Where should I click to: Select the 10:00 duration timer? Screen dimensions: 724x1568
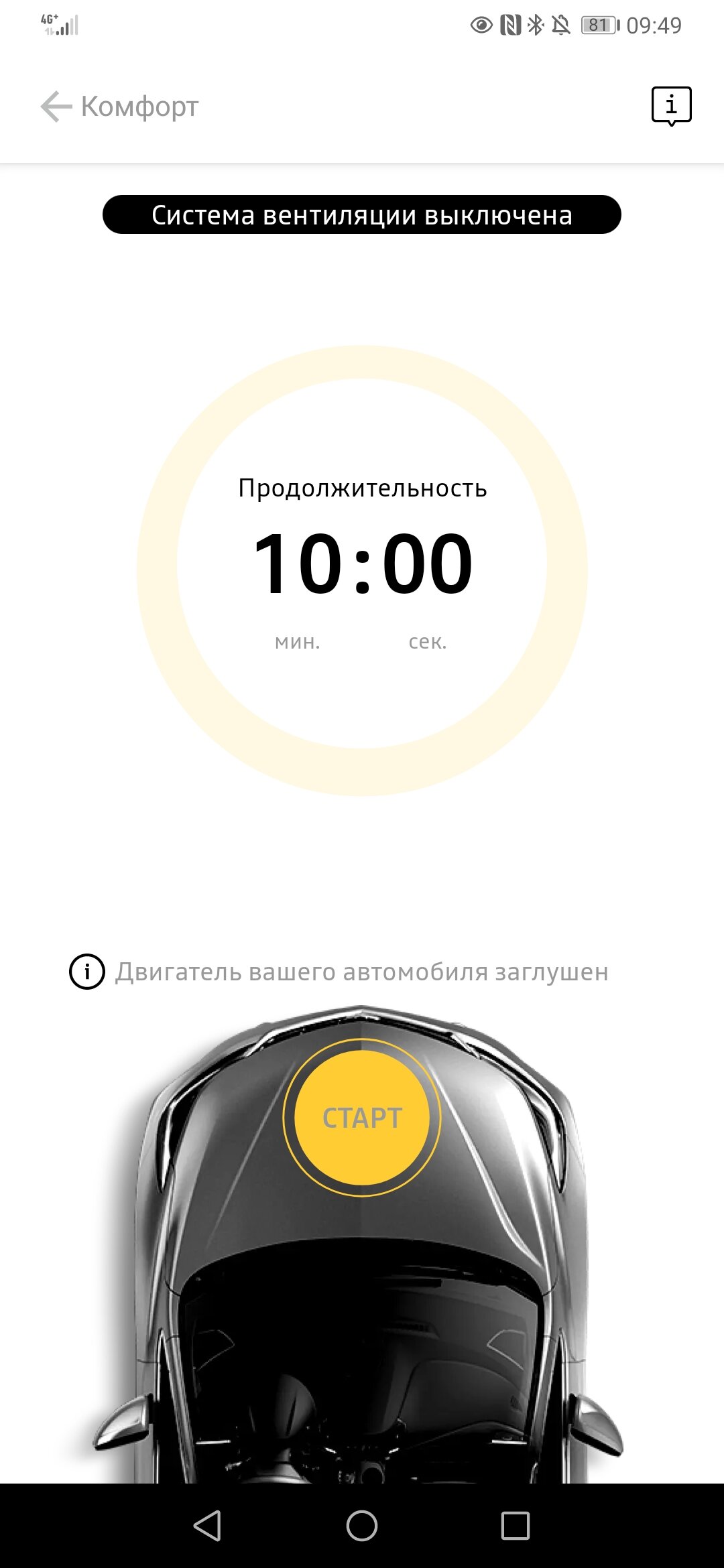point(363,563)
